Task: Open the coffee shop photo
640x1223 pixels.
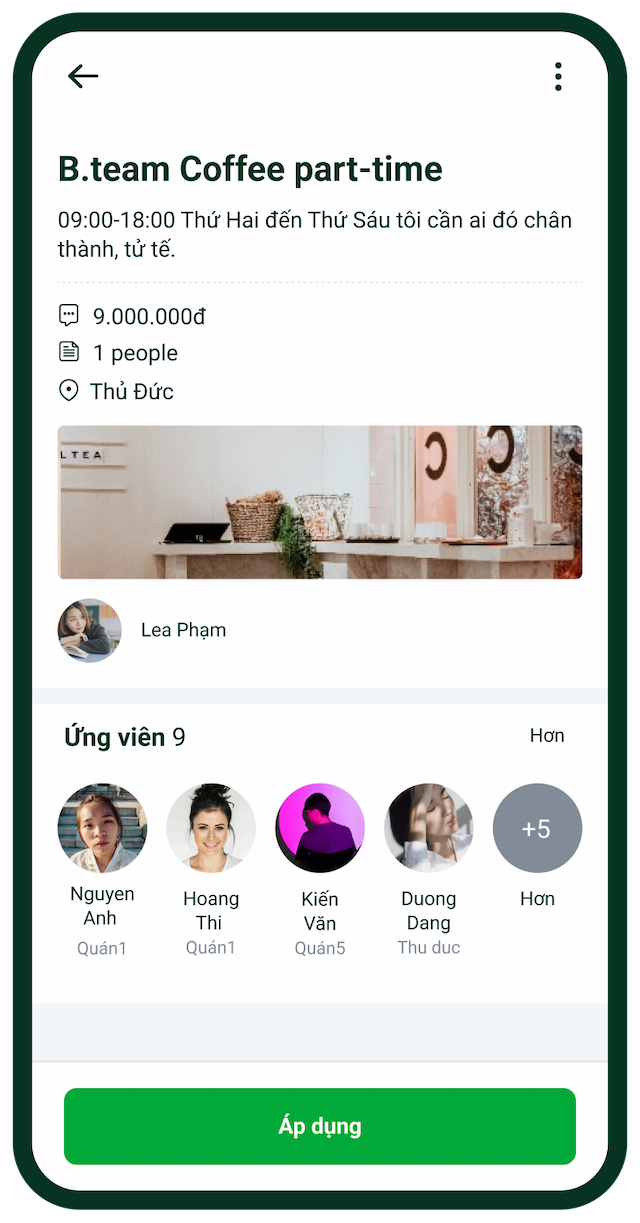Action: (x=320, y=502)
